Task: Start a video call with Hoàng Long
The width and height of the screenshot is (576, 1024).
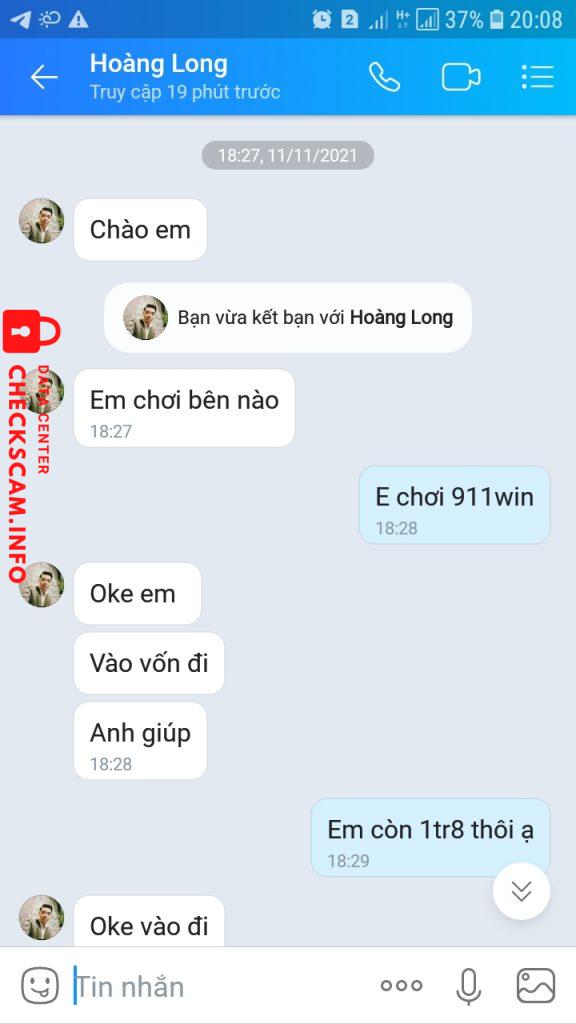Action: (461, 77)
